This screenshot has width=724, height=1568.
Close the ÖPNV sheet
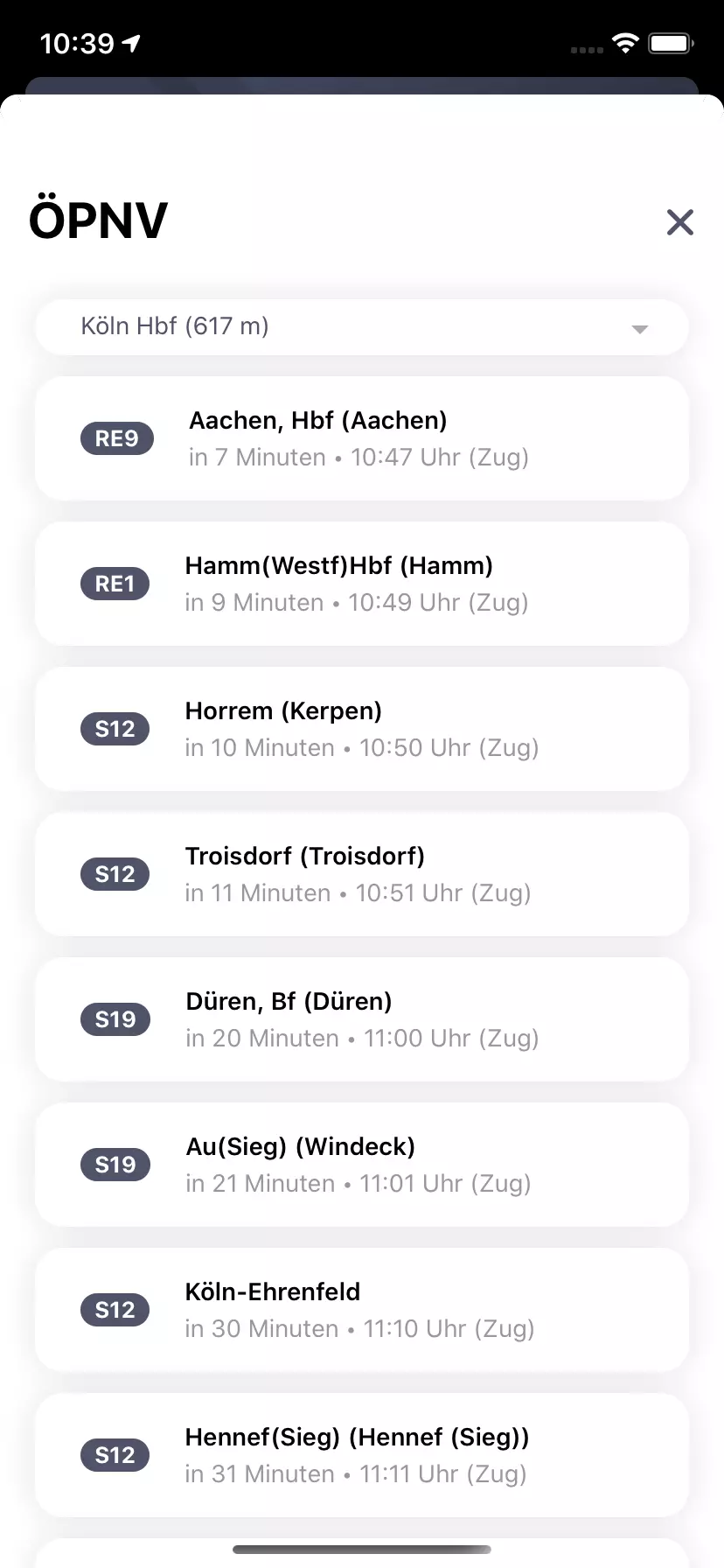pos(679,222)
